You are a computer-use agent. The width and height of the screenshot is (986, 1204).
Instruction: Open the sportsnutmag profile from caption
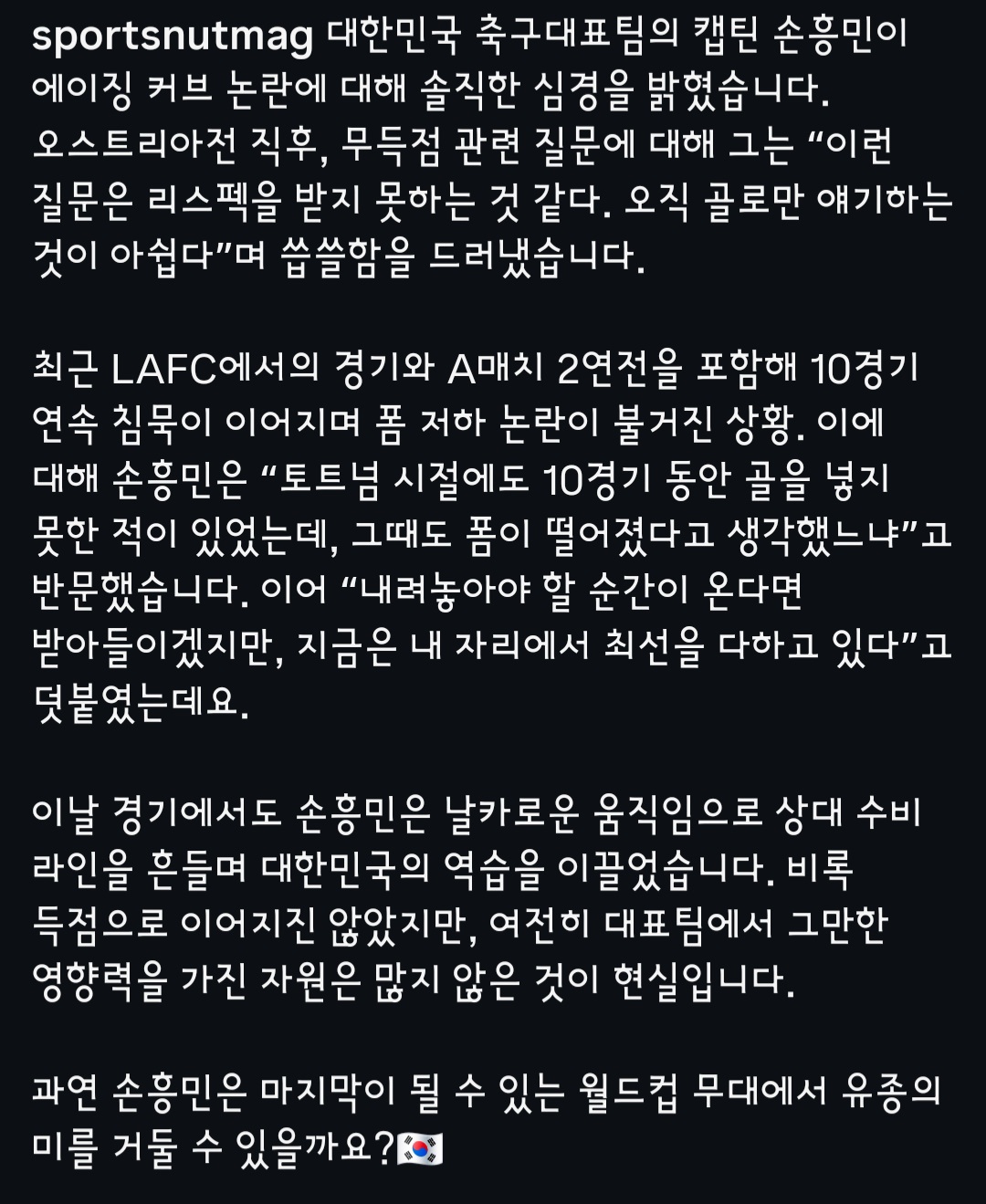pos(173,37)
